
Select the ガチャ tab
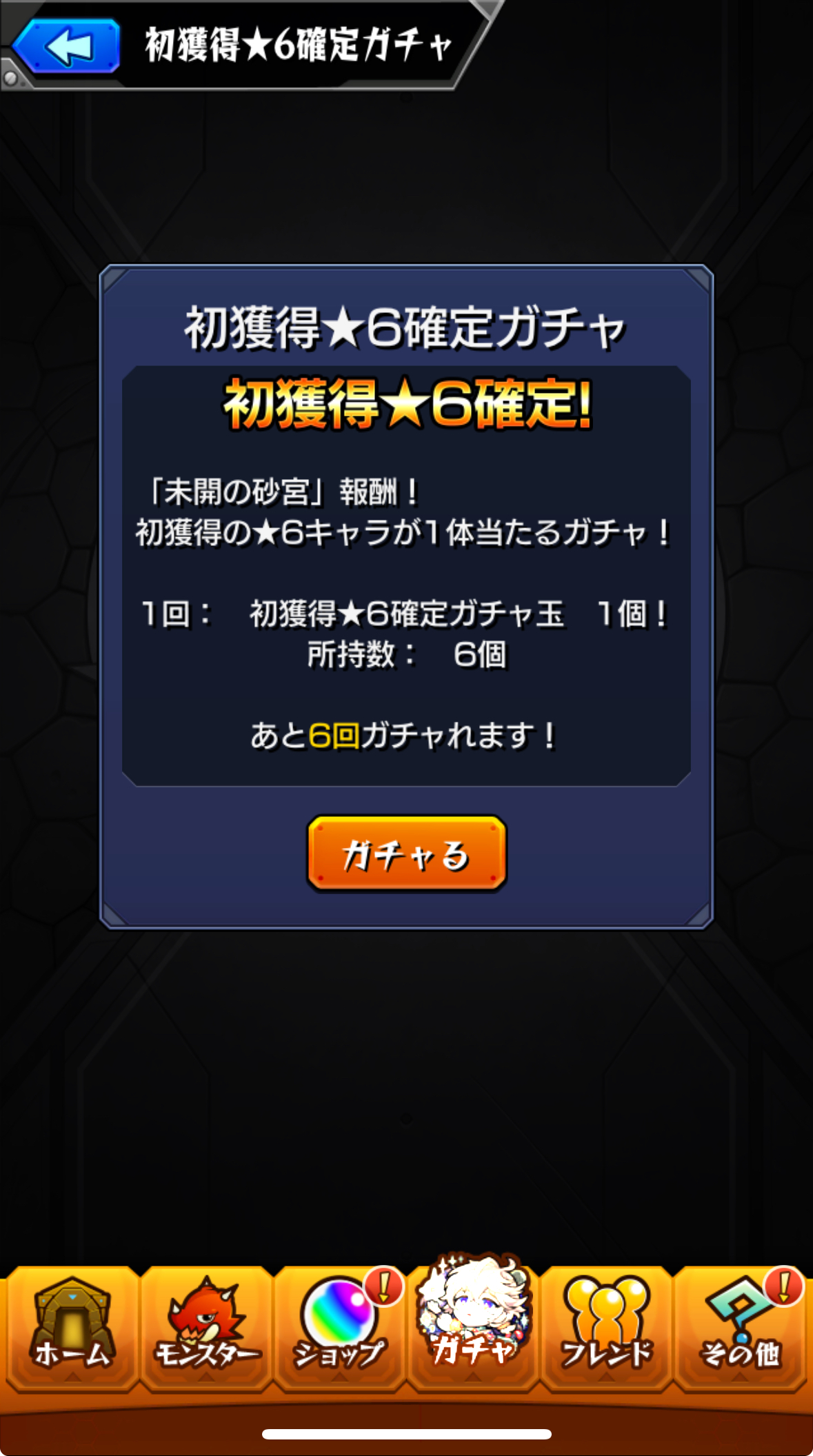tap(473, 1320)
